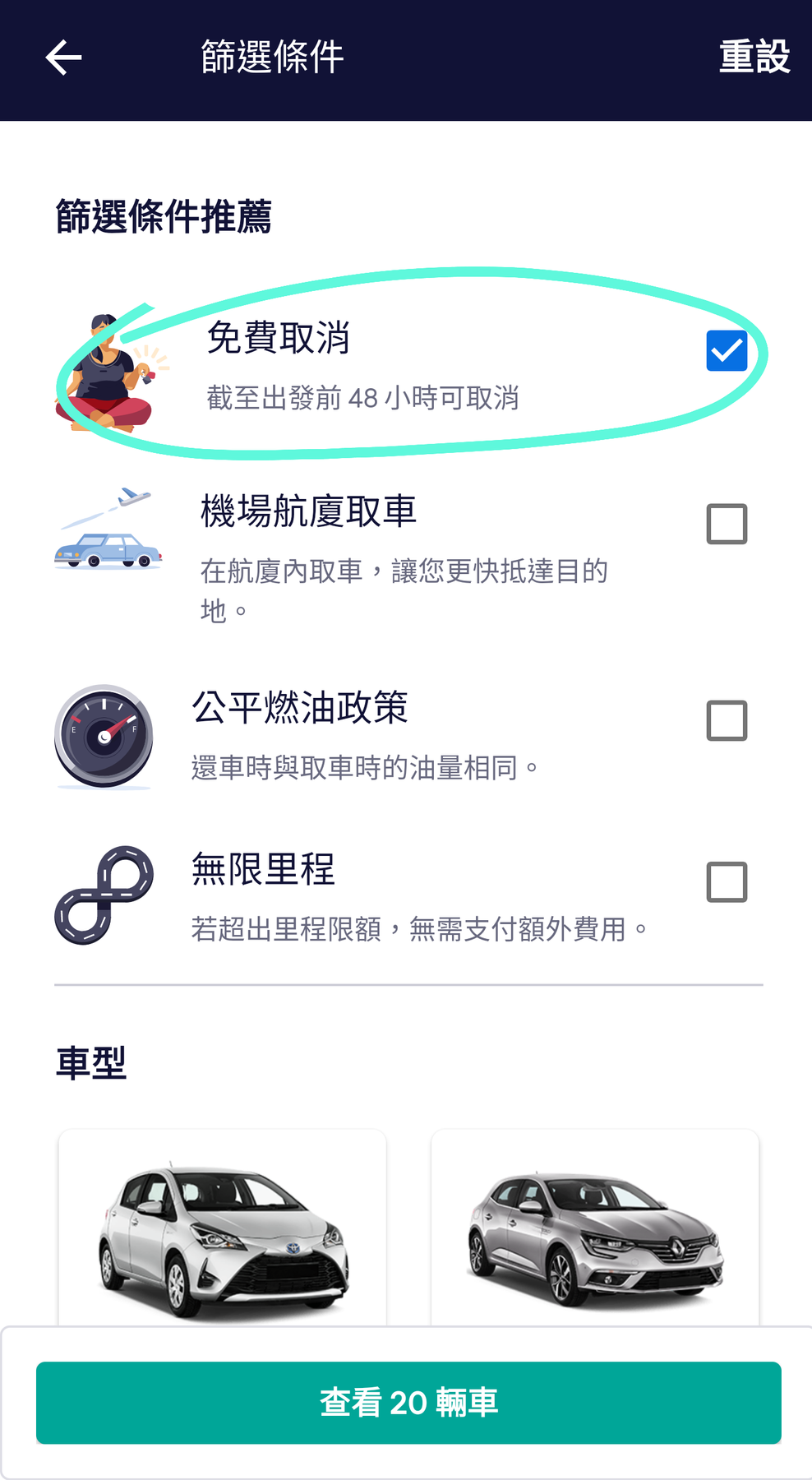Image resolution: width=812 pixels, height=1480 pixels.
Task: Enable the 機場航廈取車 filter
Action: tap(727, 524)
